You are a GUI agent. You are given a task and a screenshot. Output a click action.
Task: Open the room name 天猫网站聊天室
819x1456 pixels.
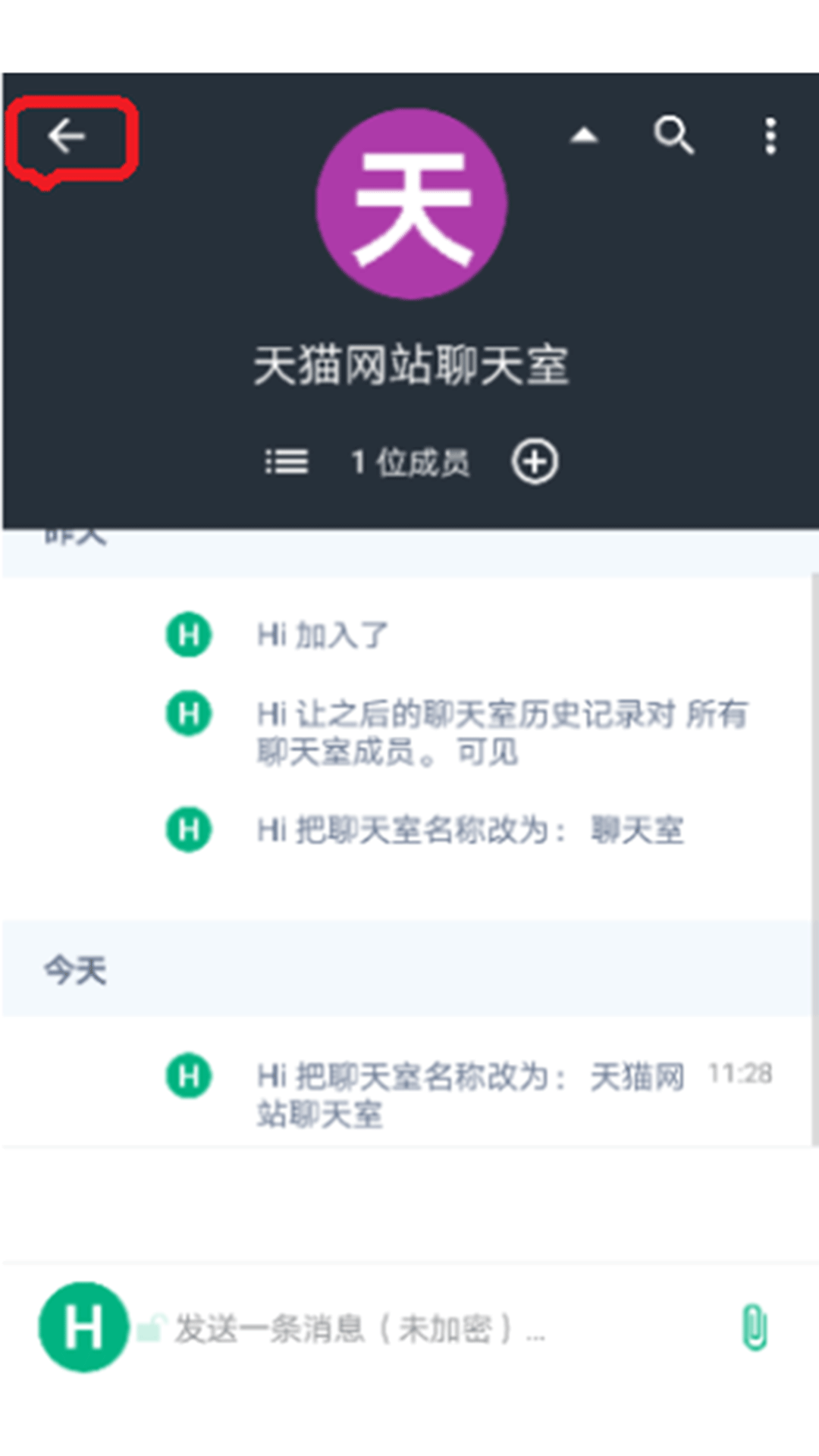409,366
